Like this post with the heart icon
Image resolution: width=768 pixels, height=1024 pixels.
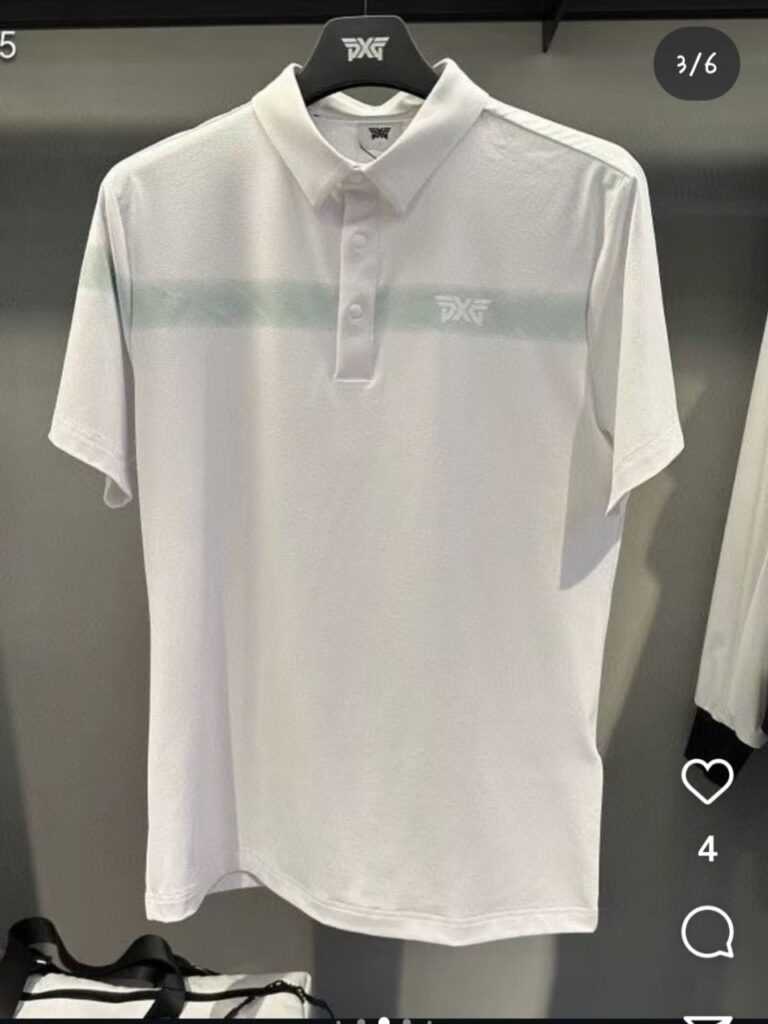click(x=707, y=780)
